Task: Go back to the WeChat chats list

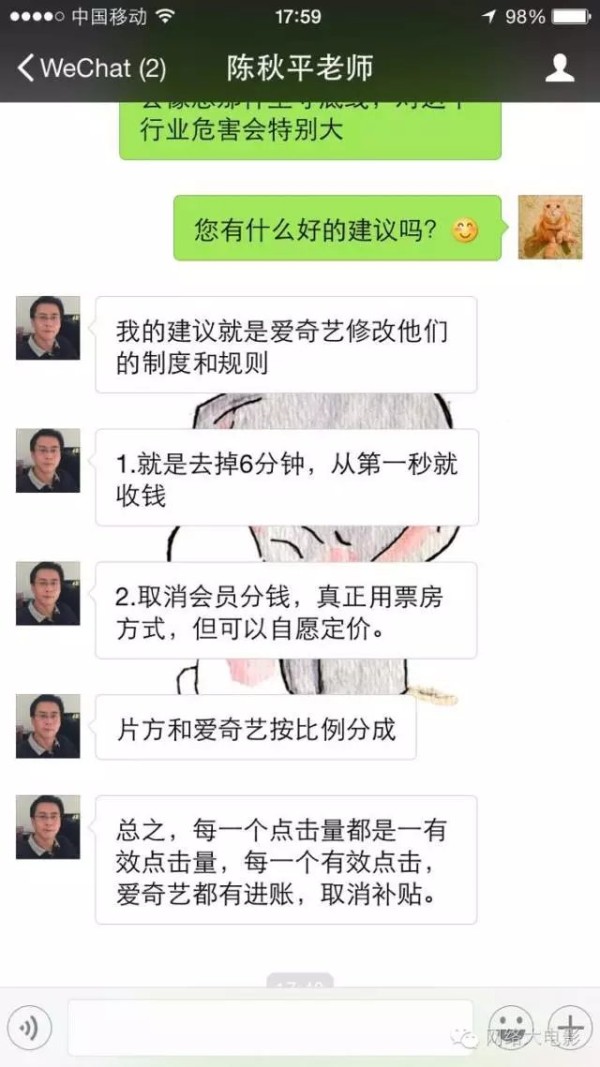Action: [90, 68]
